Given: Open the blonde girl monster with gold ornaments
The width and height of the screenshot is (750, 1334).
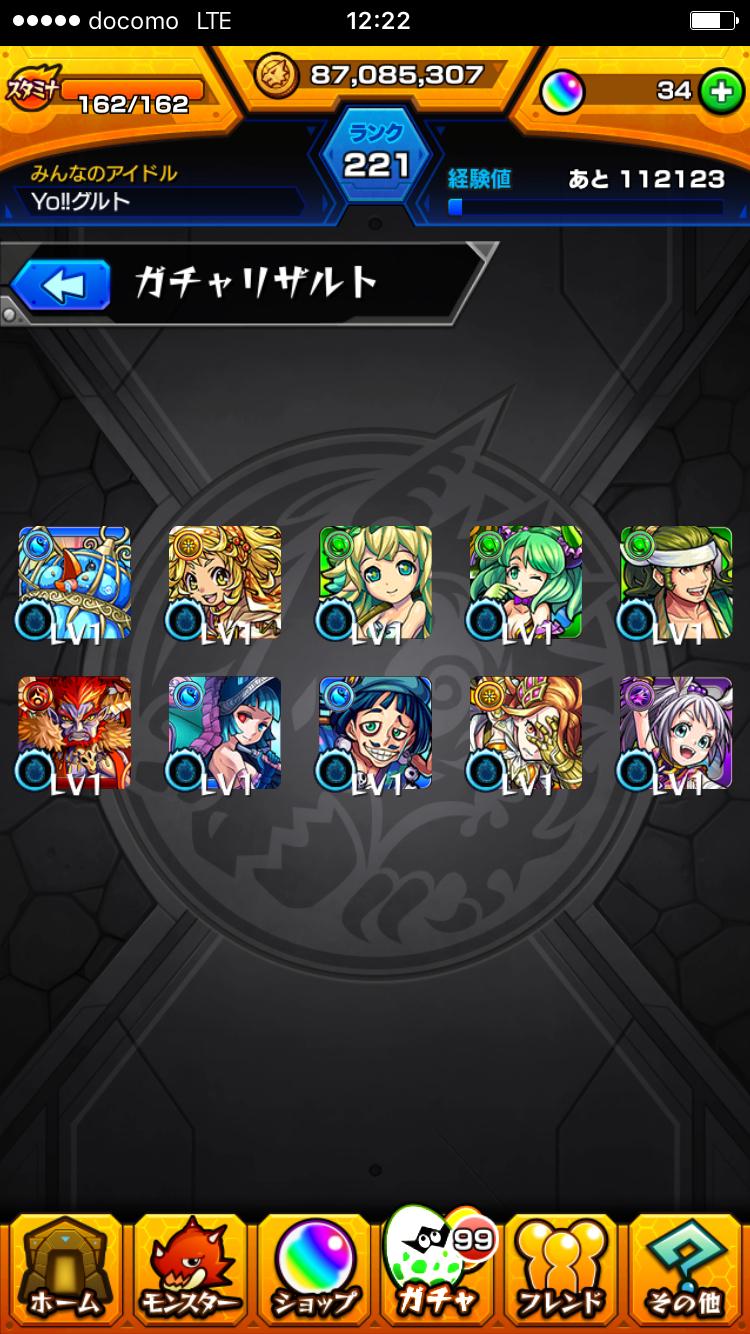Looking at the screenshot, I should point(225,583).
